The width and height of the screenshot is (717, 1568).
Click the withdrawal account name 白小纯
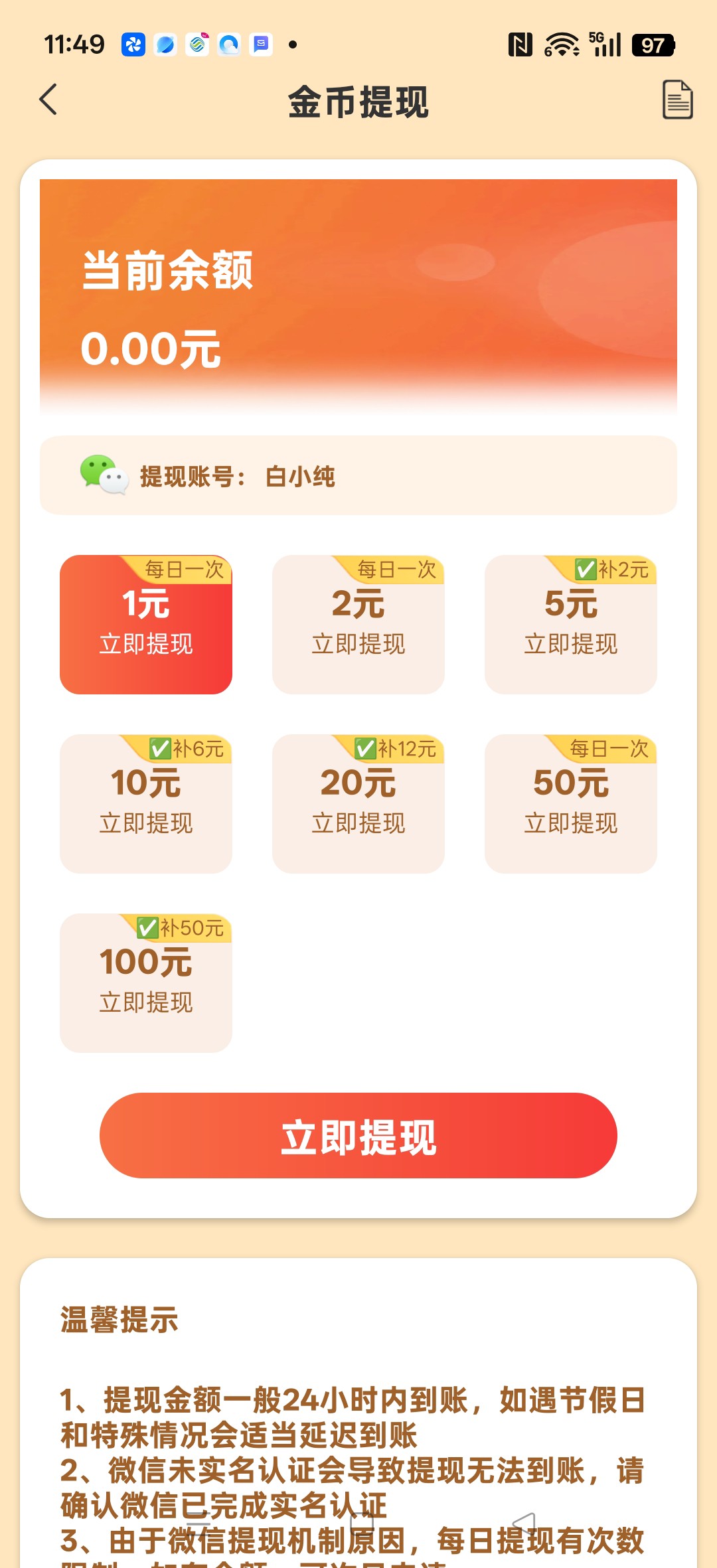(302, 477)
